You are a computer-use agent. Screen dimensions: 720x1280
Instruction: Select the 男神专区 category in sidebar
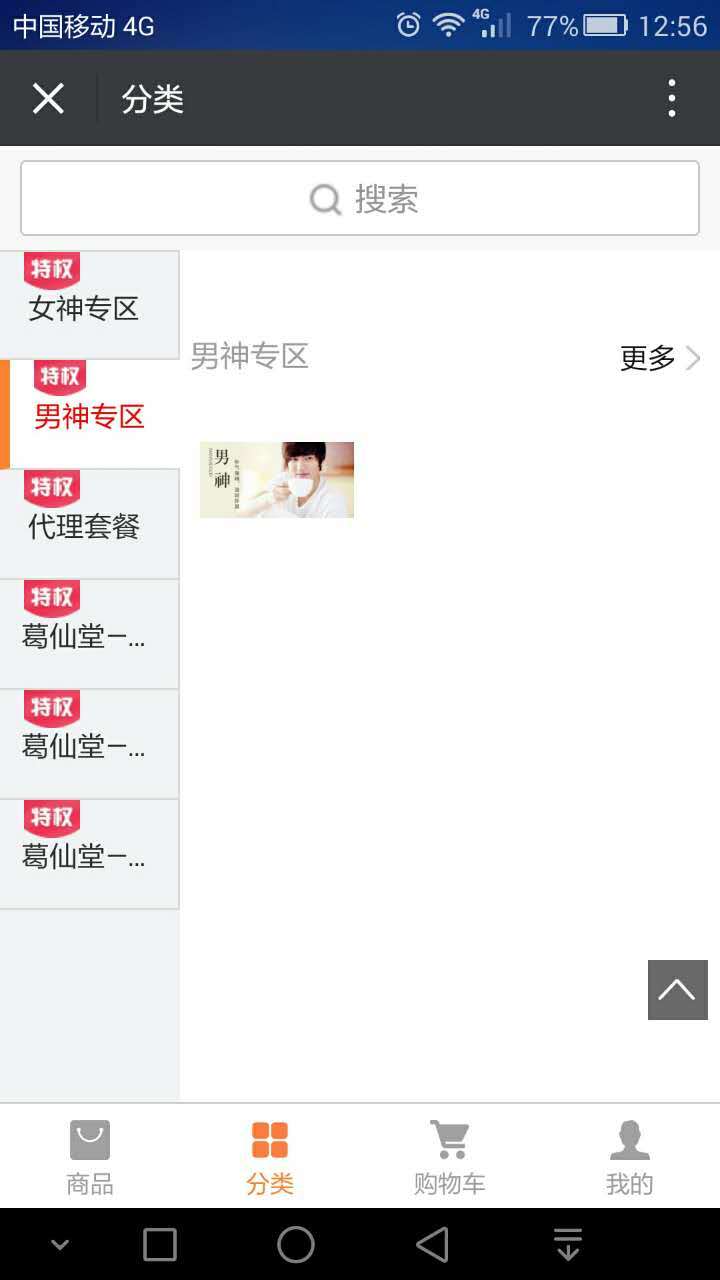(90, 414)
